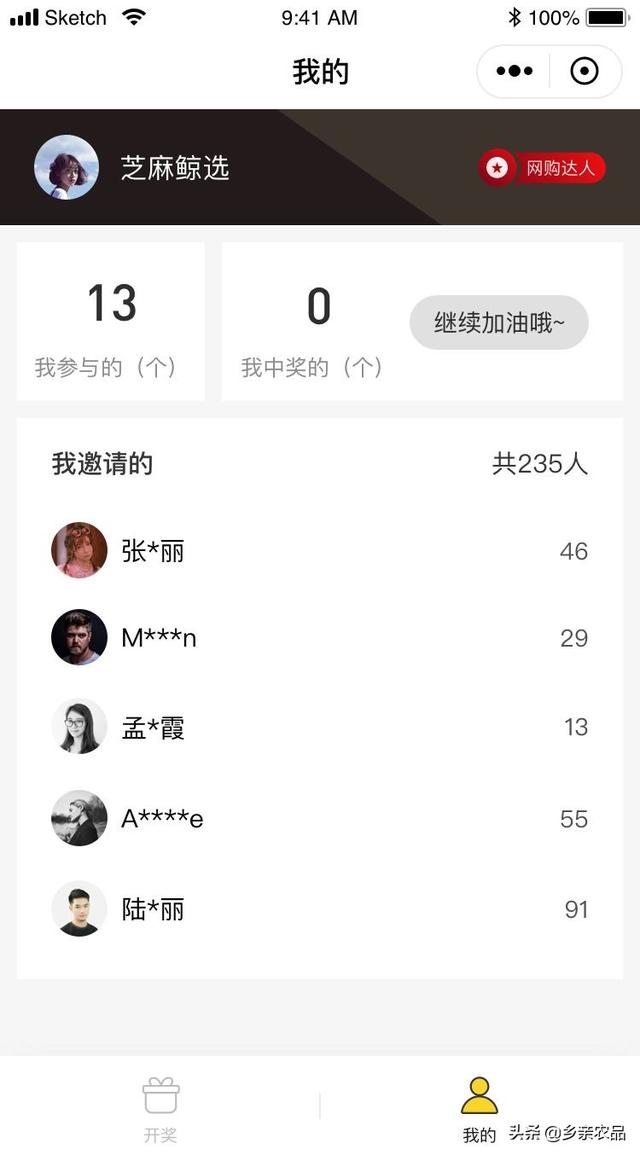The width and height of the screenshot is (640, 1155).
Task: Tap the 继续加油哦~ button
Action: (x=499, y=322)
